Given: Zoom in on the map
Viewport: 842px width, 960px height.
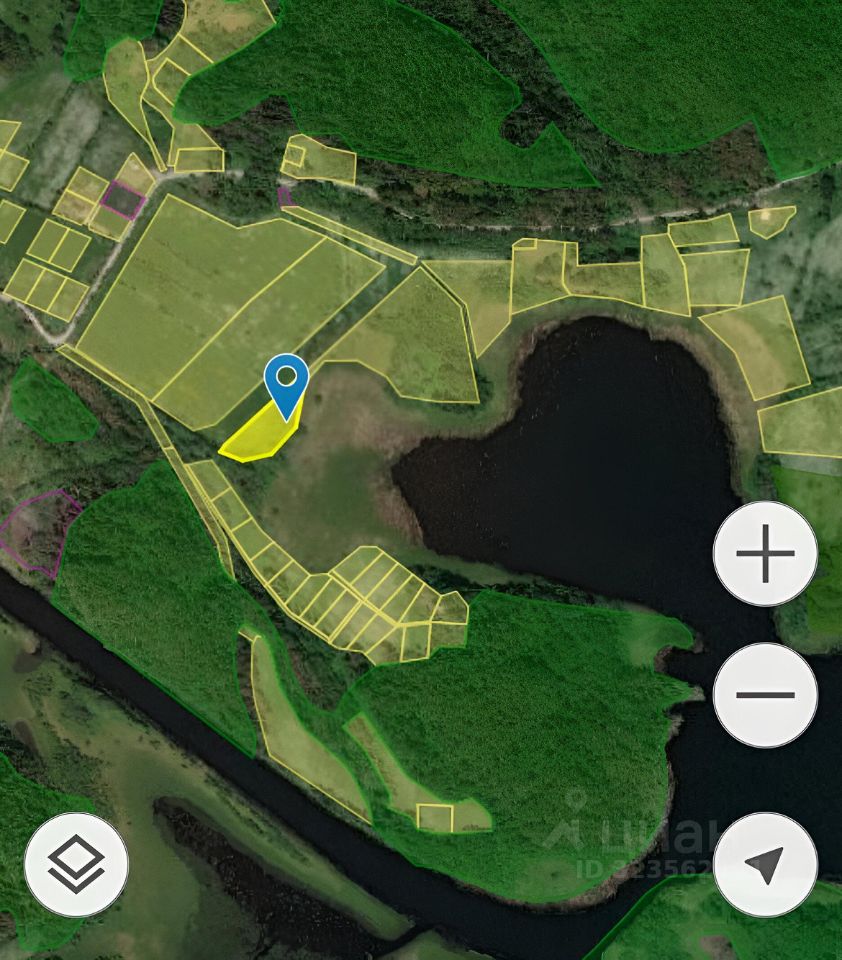Looking at the screenshot, I should click(765, 553).
